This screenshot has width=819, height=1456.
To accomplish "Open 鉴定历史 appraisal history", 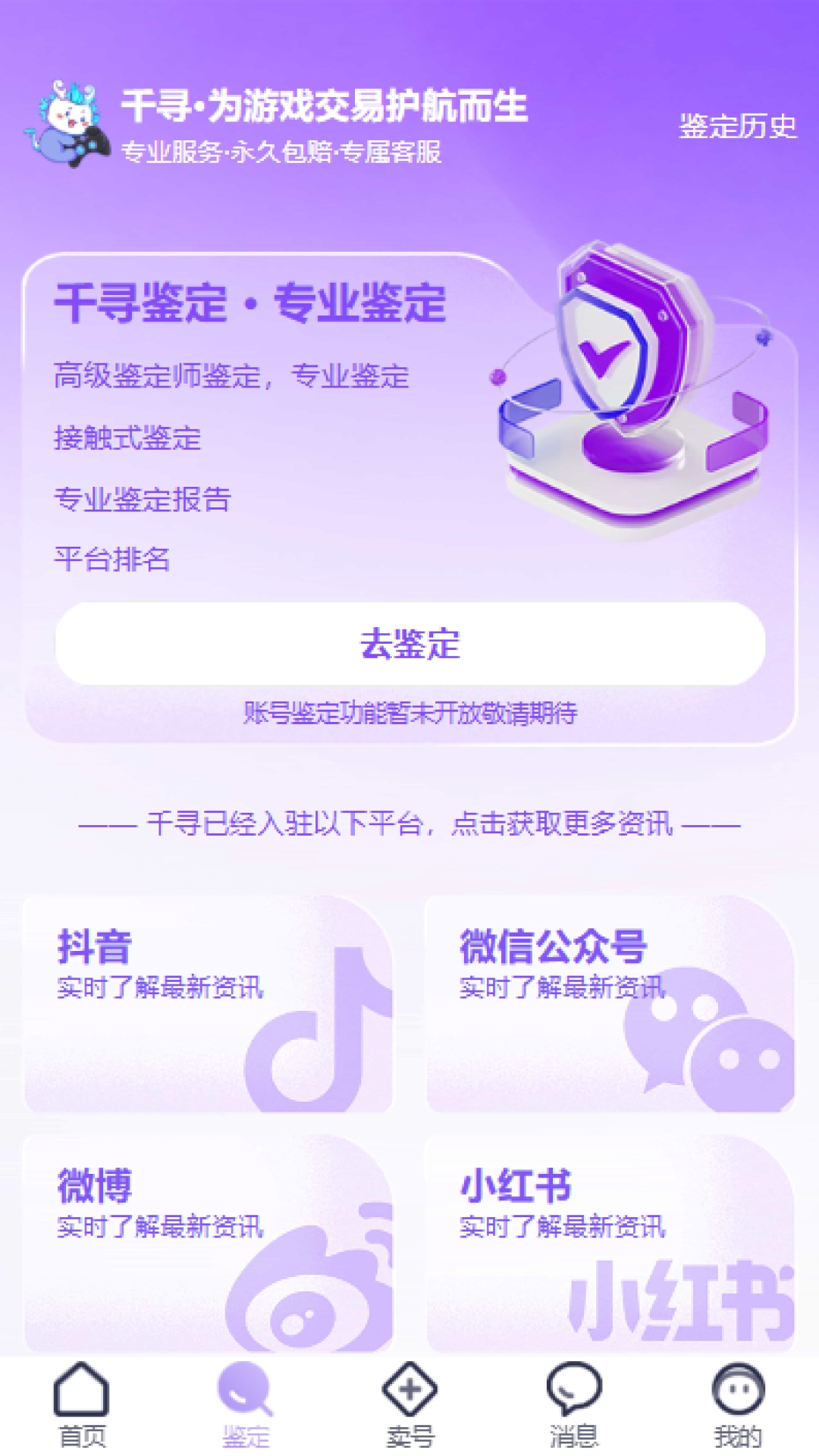I will point(737,127).
